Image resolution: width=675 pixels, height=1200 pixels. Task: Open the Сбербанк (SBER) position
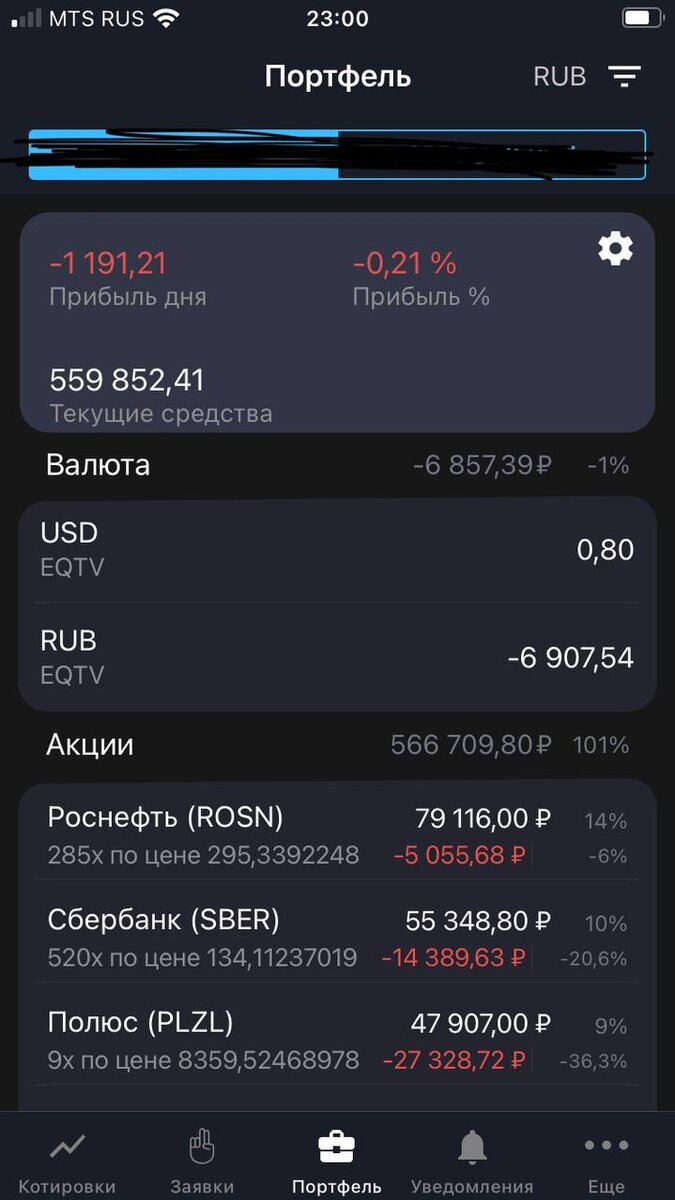[x=337, y=938]
